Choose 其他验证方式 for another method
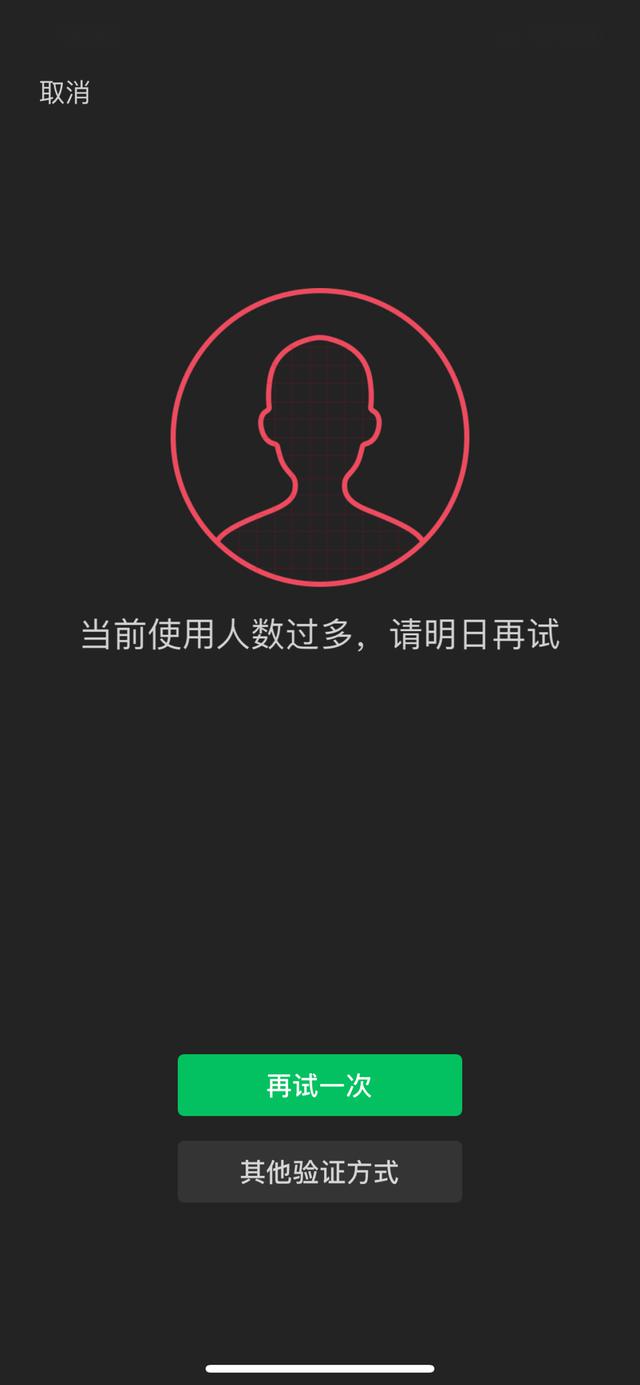The height and width of the screenshot is (1385, 640). (x=320, y=1172)
